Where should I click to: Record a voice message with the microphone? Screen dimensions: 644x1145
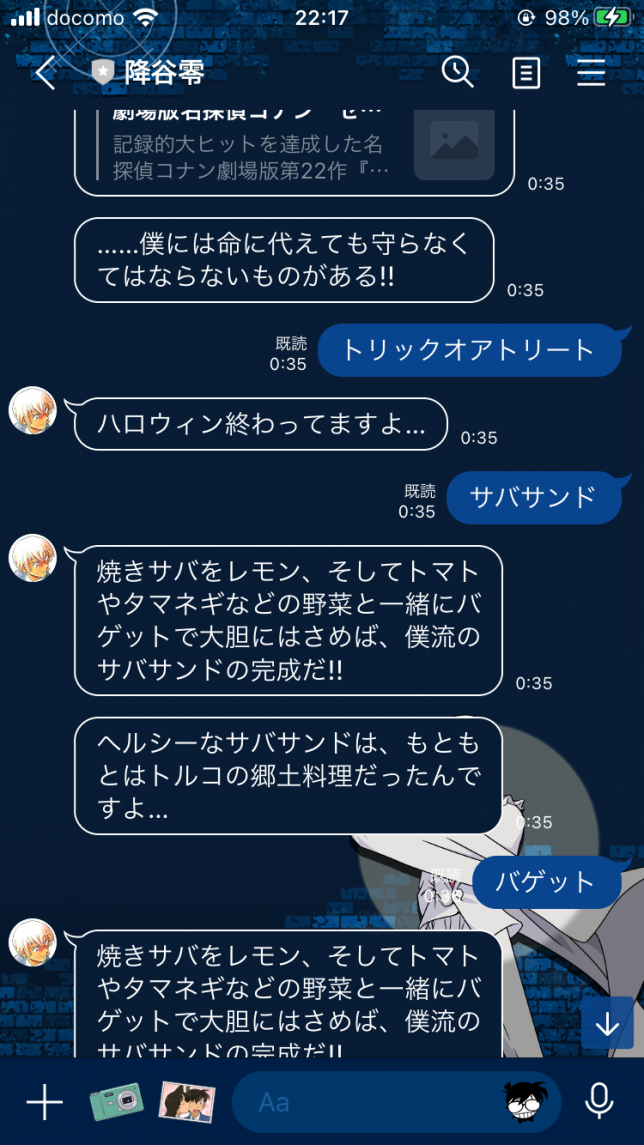coord(599,1102)
